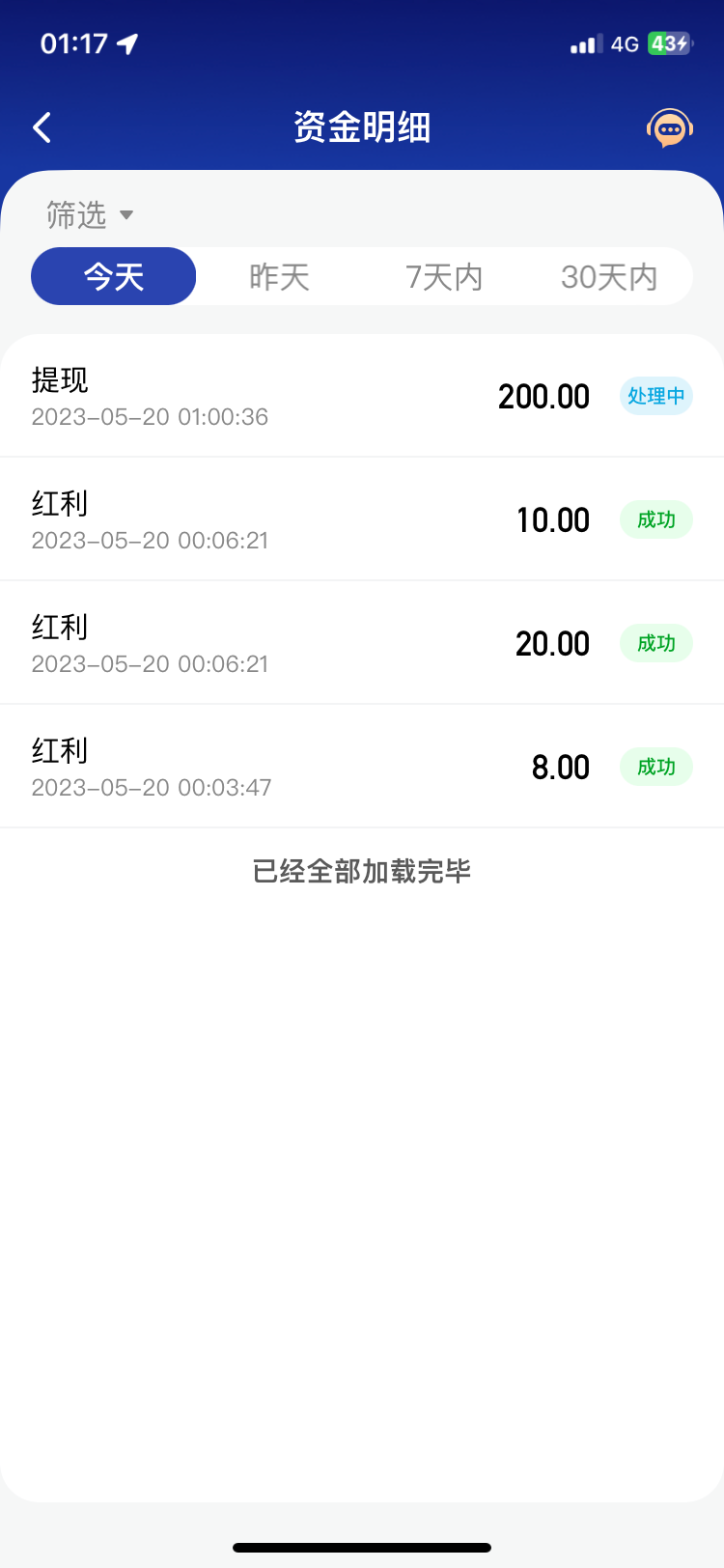Tap the 成功 badge on the 10.00 entry
This screenshot has height=1568, width=724.
pyautogui.click(x=655, y=519)
